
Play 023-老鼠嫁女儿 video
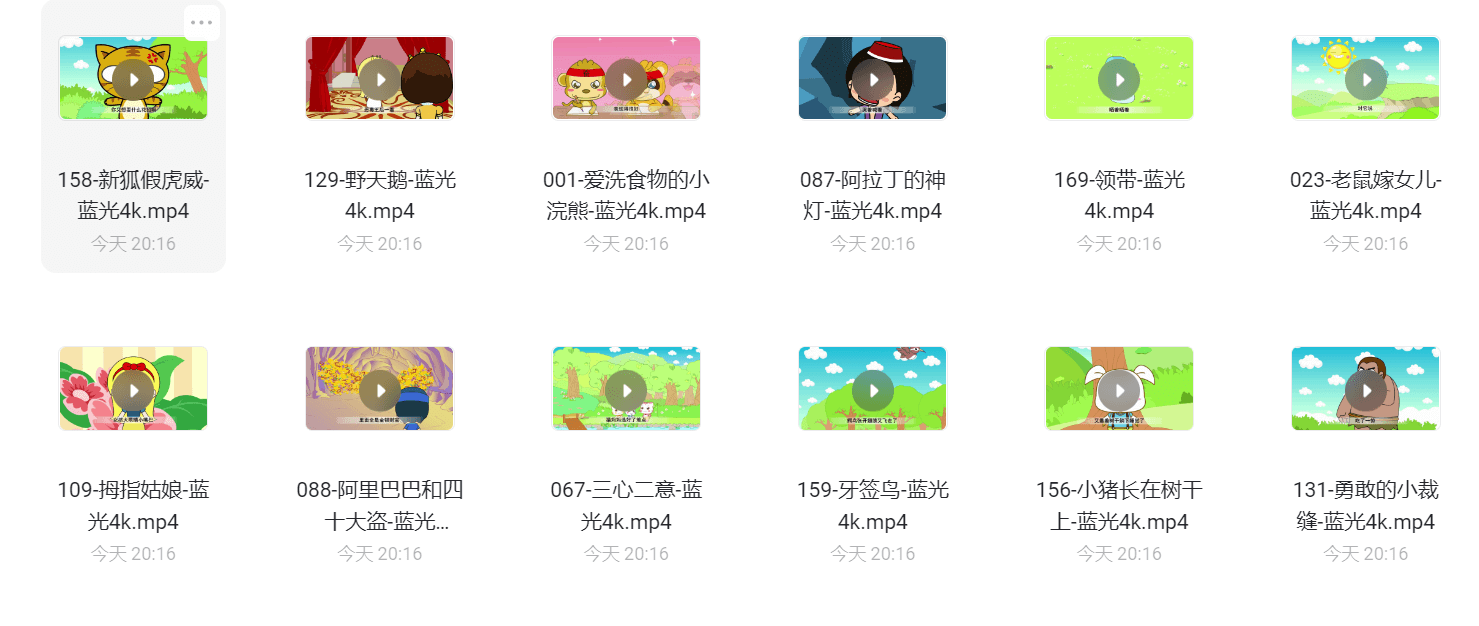click(1365, 79)
